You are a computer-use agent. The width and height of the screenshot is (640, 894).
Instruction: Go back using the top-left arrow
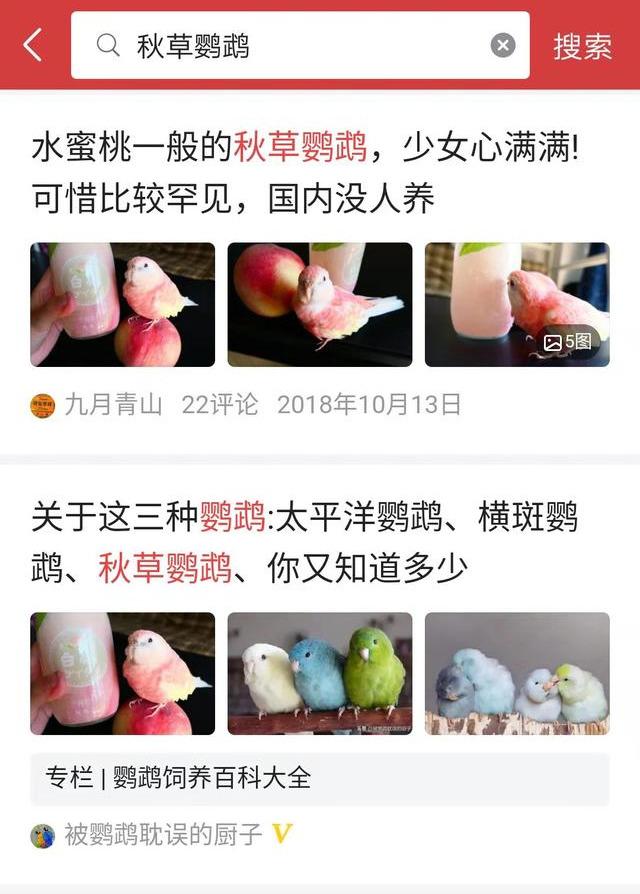pos(32,45)
